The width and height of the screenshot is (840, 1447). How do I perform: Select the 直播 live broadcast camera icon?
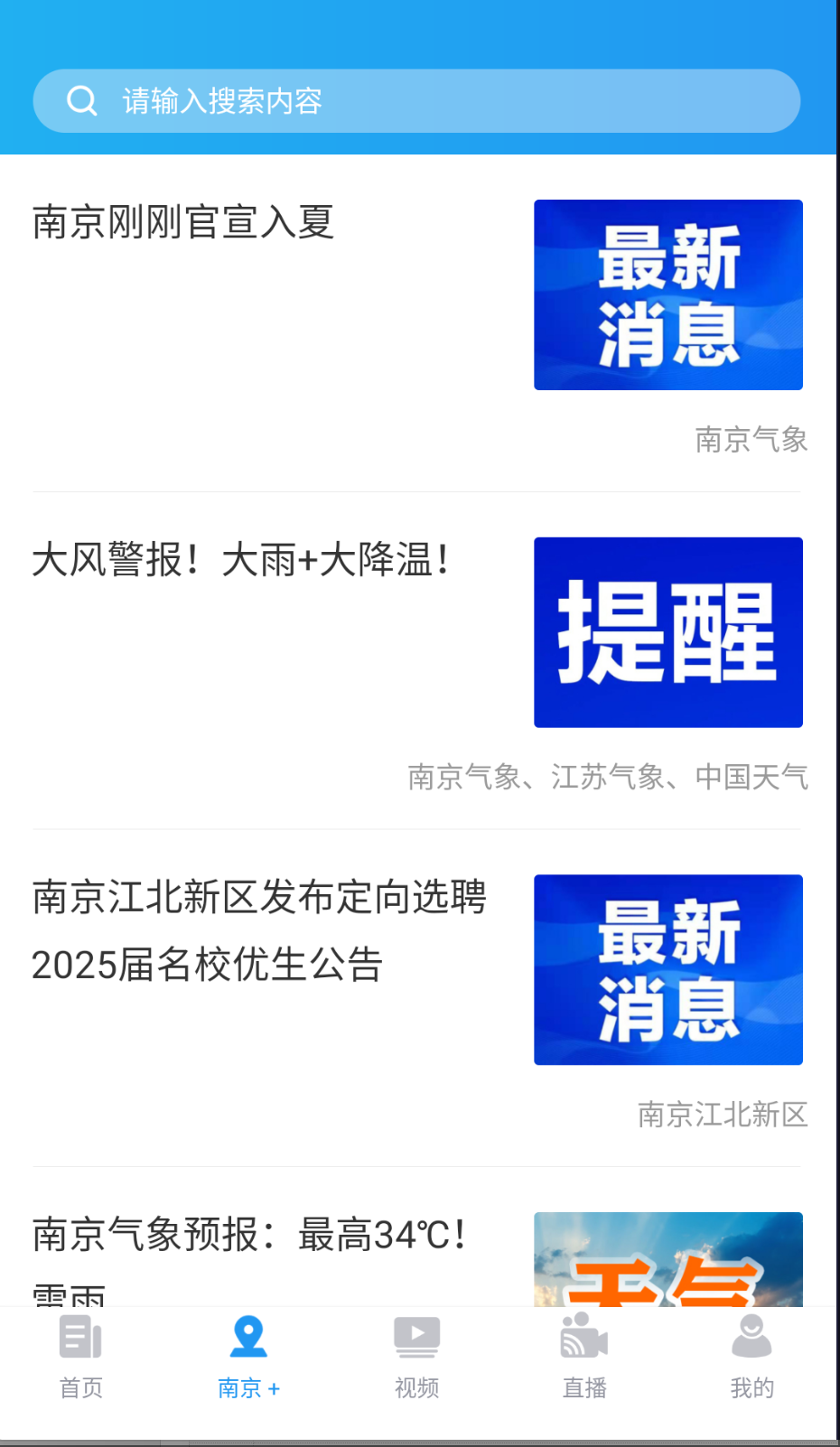[583, 1337]
